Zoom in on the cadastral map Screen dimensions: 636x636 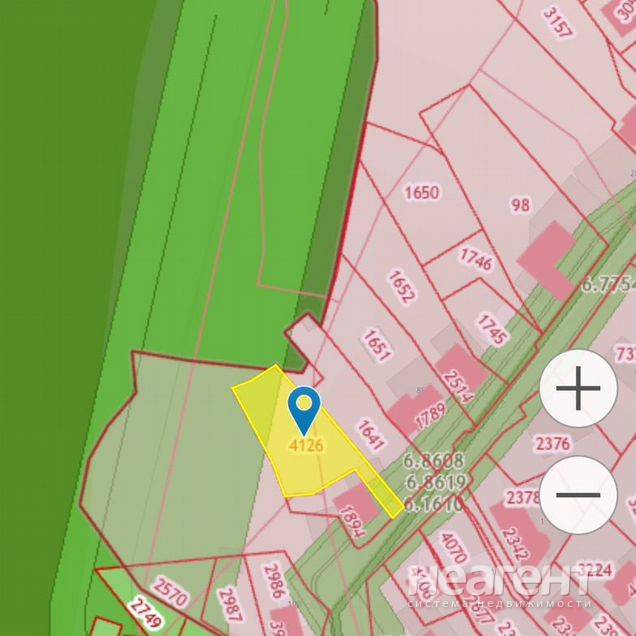[578, 389]
